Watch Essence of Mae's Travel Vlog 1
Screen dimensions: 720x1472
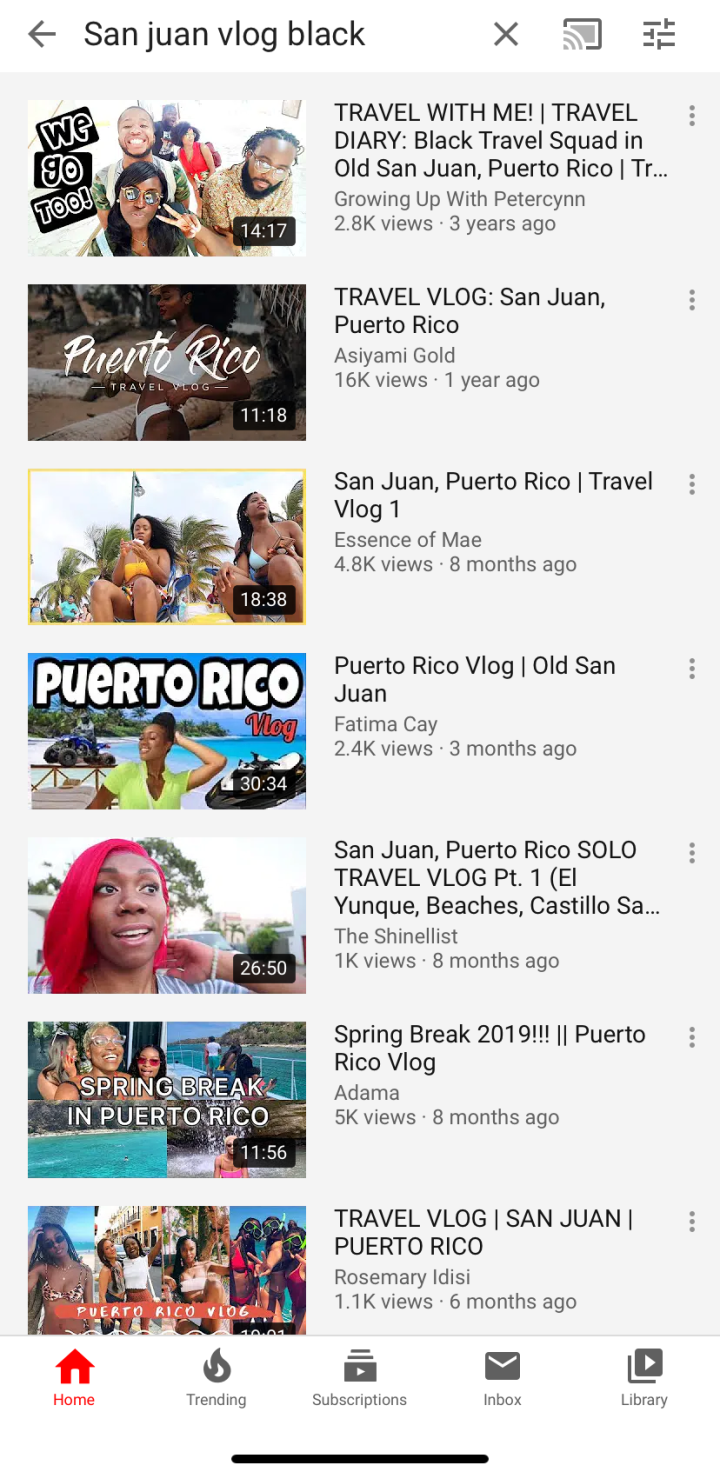[x=167, y=547]
